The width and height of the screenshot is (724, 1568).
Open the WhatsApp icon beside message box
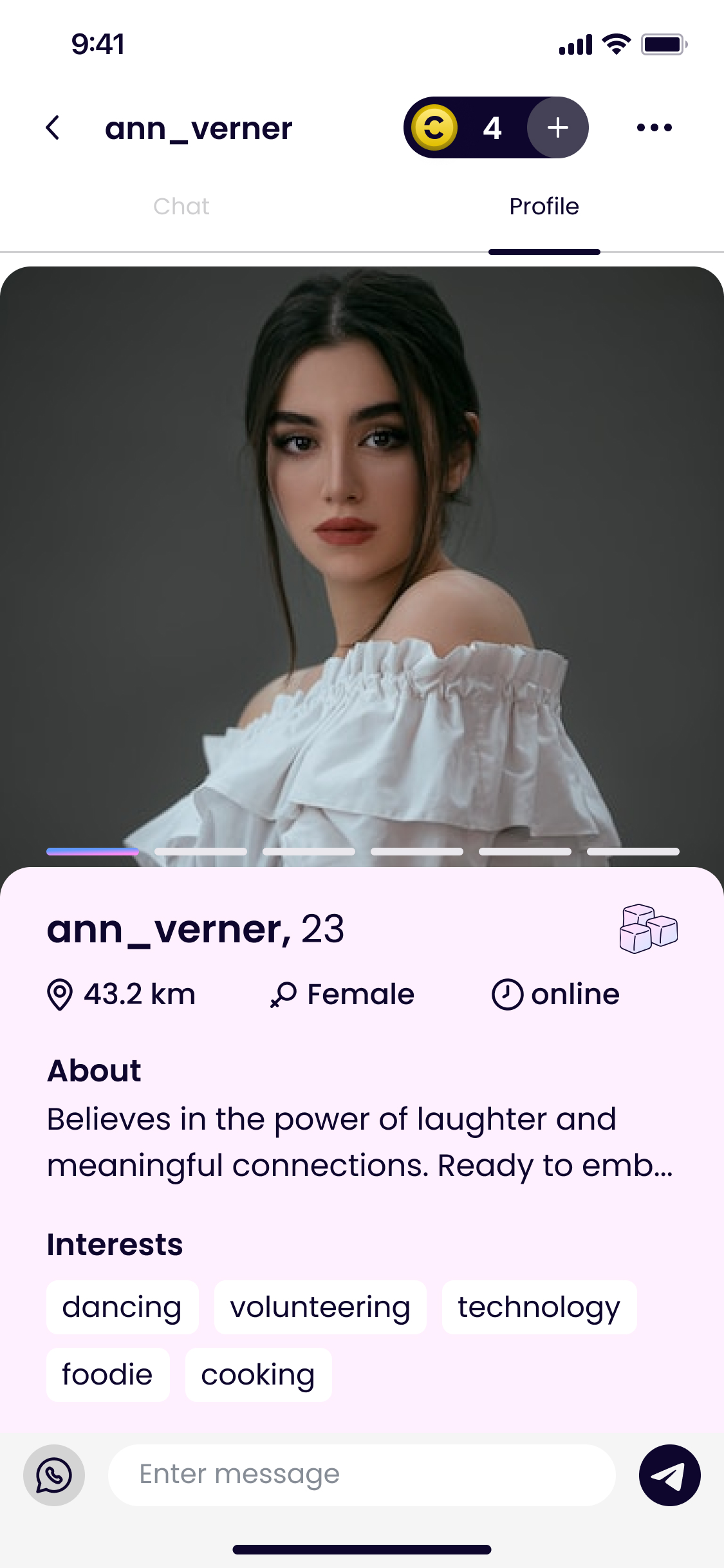(54, 1475)
